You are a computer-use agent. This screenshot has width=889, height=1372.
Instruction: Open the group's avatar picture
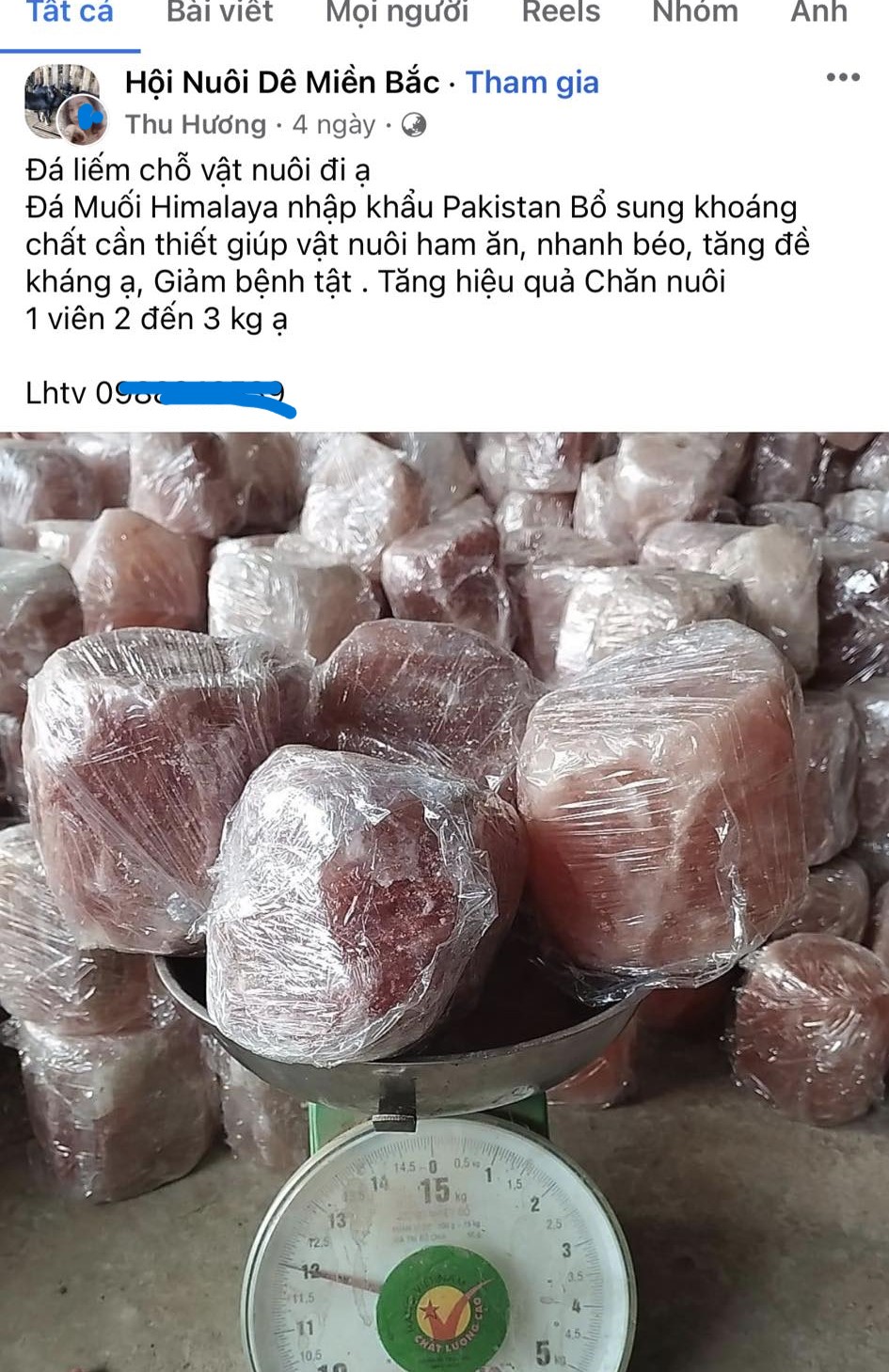click(x=55, y=96)
